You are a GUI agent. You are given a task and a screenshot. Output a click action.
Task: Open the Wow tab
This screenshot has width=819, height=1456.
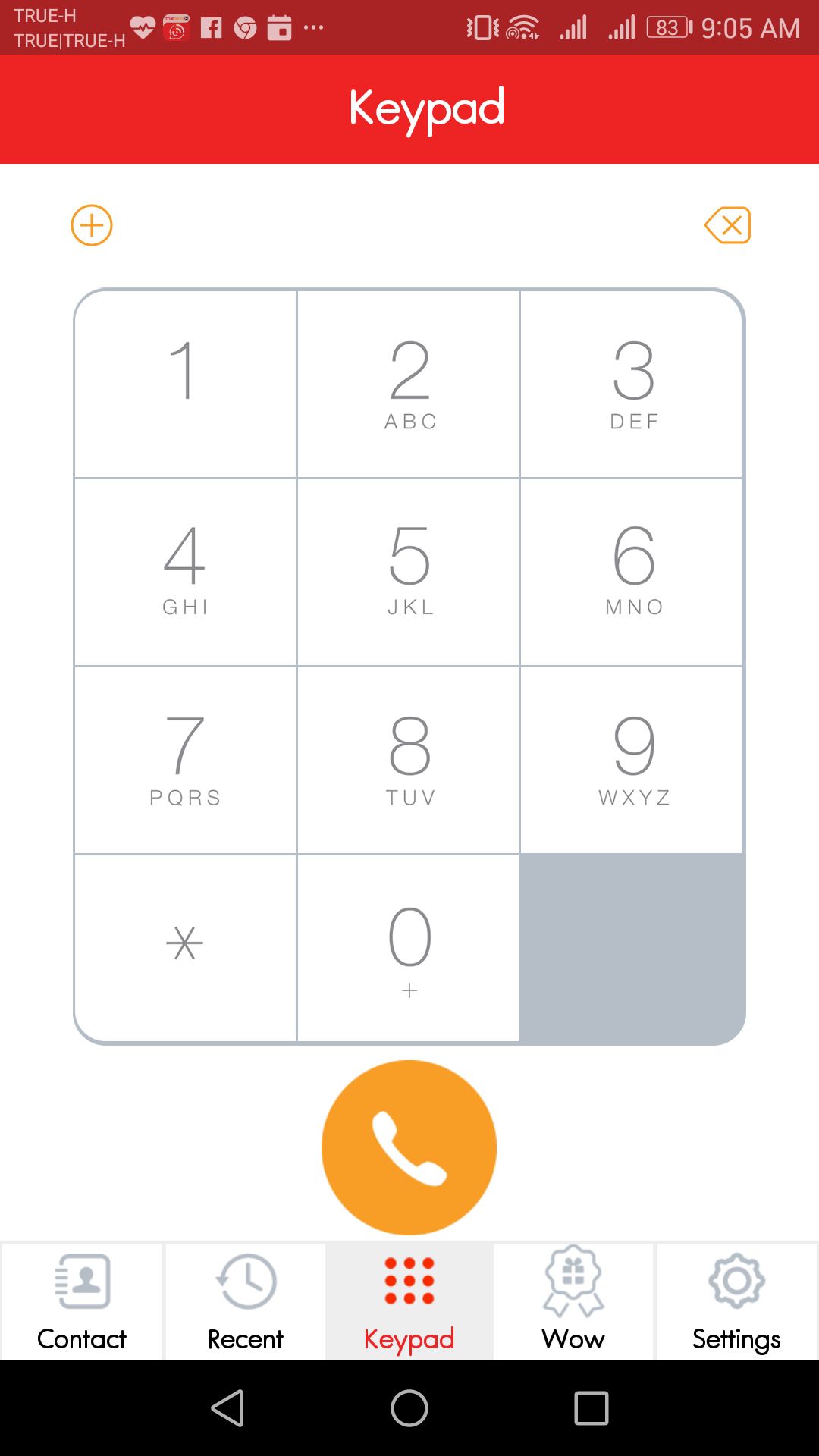[x=573, y=1301]
